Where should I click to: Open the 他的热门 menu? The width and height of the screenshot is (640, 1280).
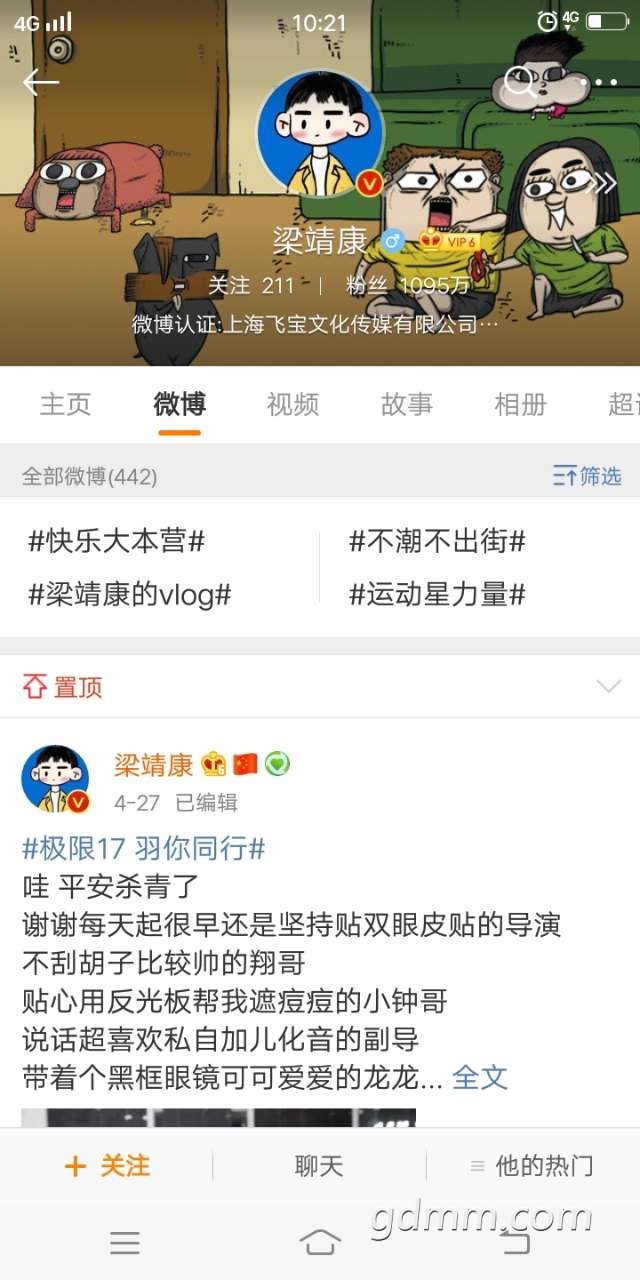[x=532, y=1165]
